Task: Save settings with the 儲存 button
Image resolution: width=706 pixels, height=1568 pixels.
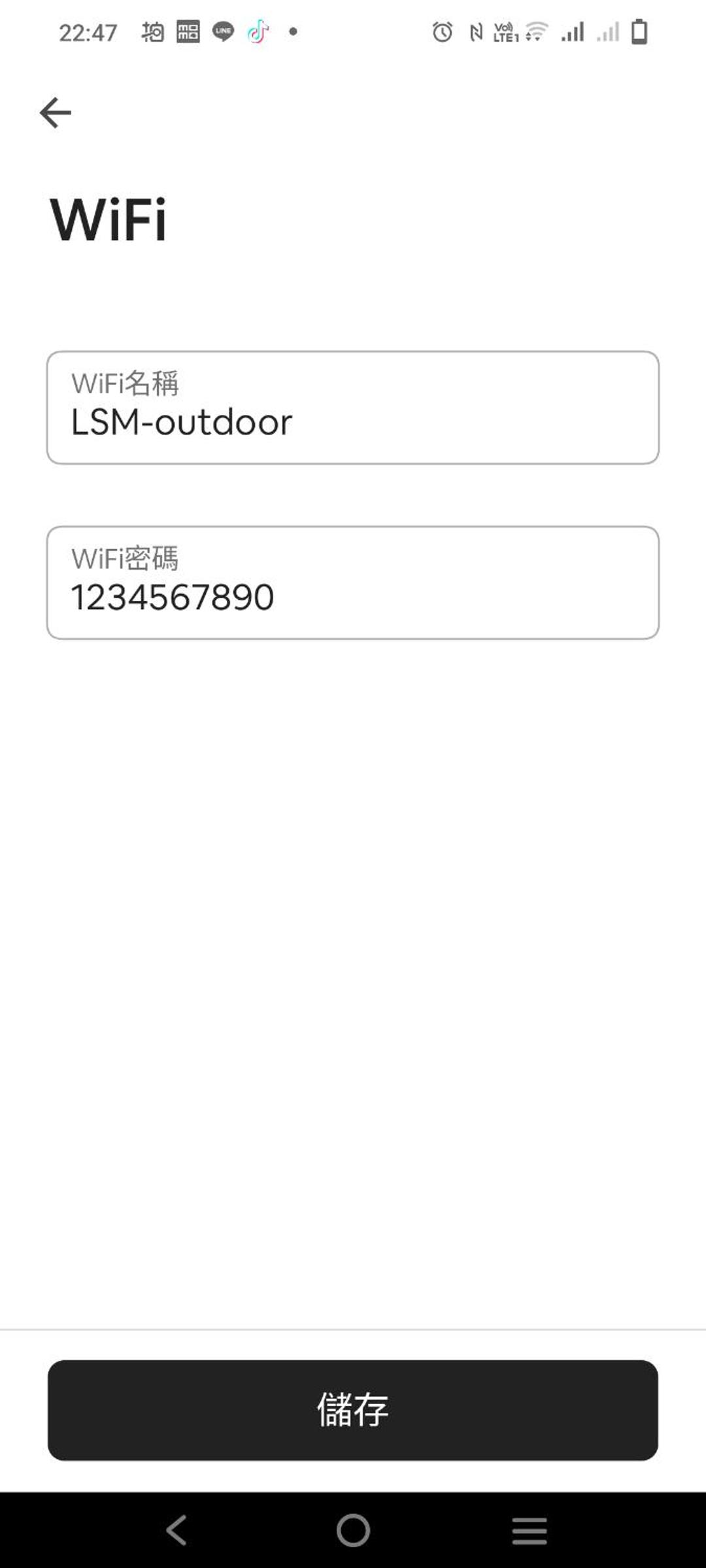Action: click(353, 1410)
